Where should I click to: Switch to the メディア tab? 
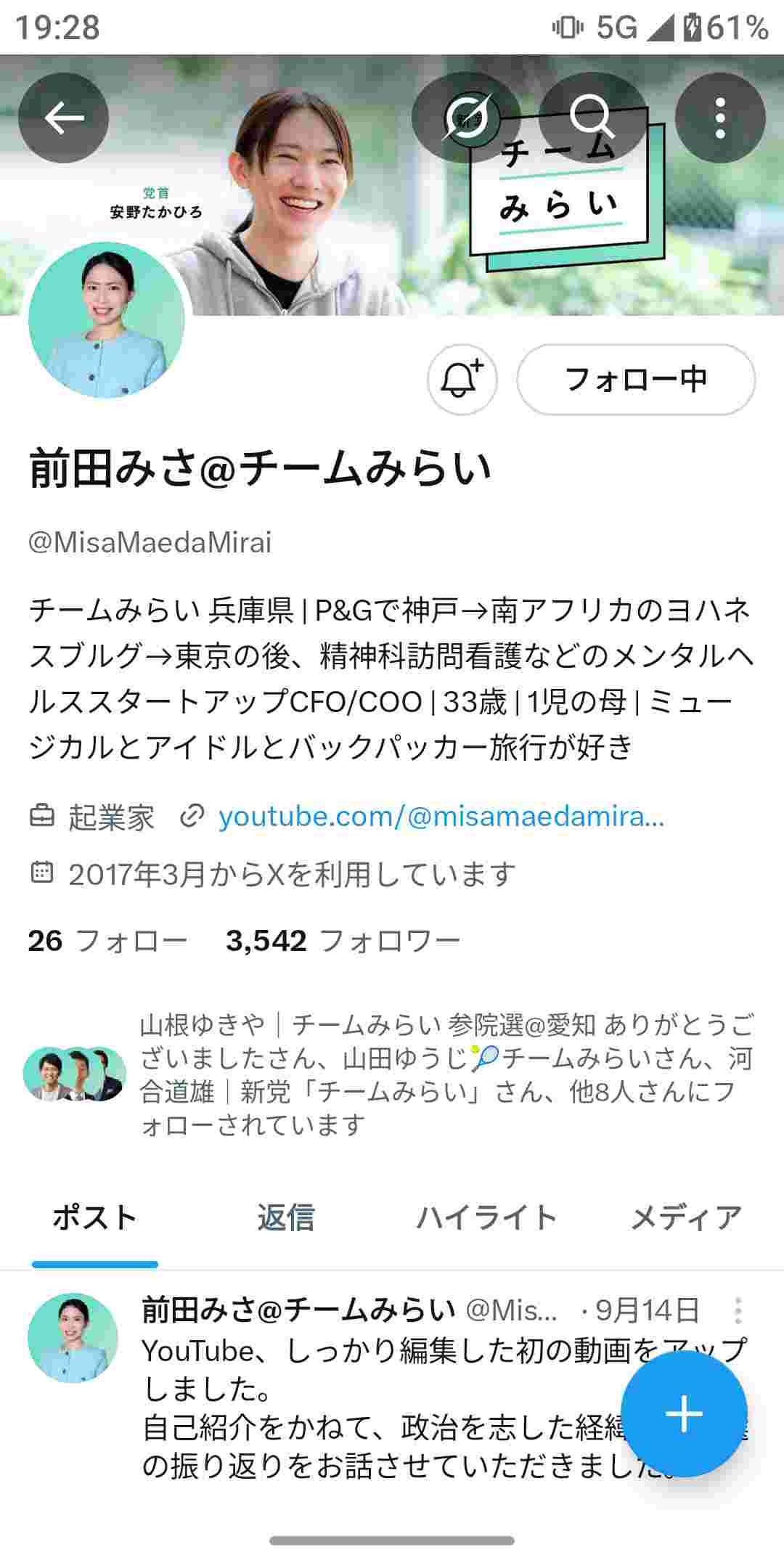click(685, 1217)
